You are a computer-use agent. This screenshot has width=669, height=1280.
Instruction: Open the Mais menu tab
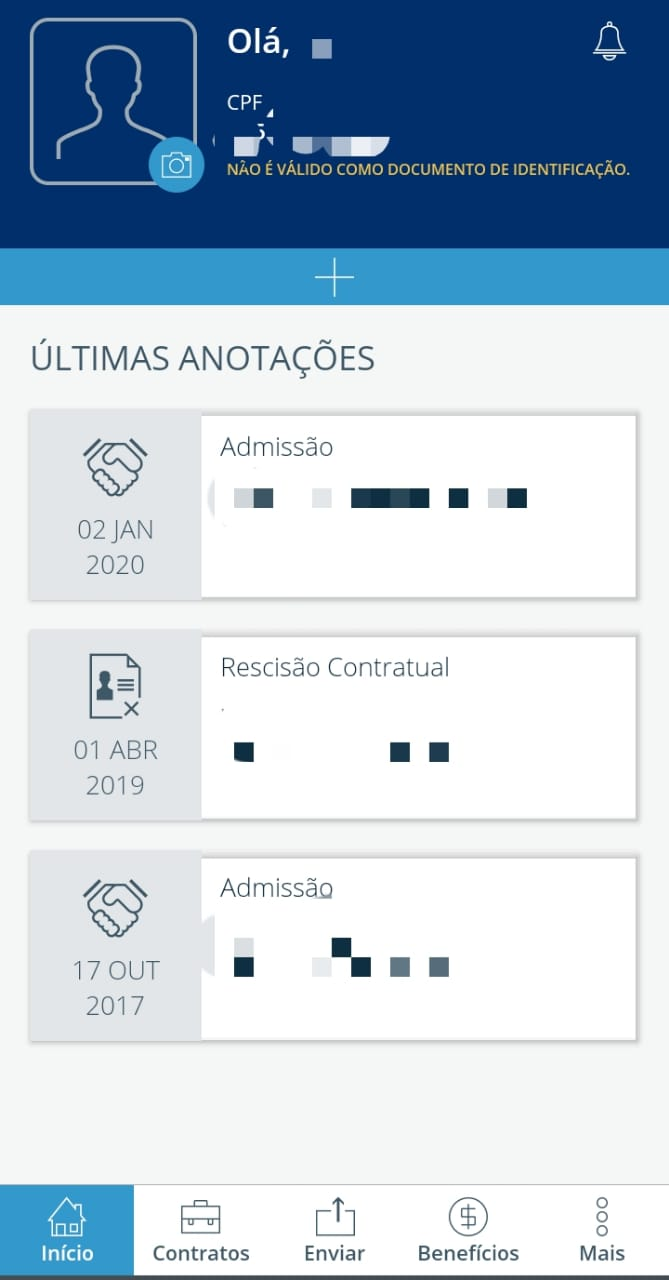point(602,1230)
